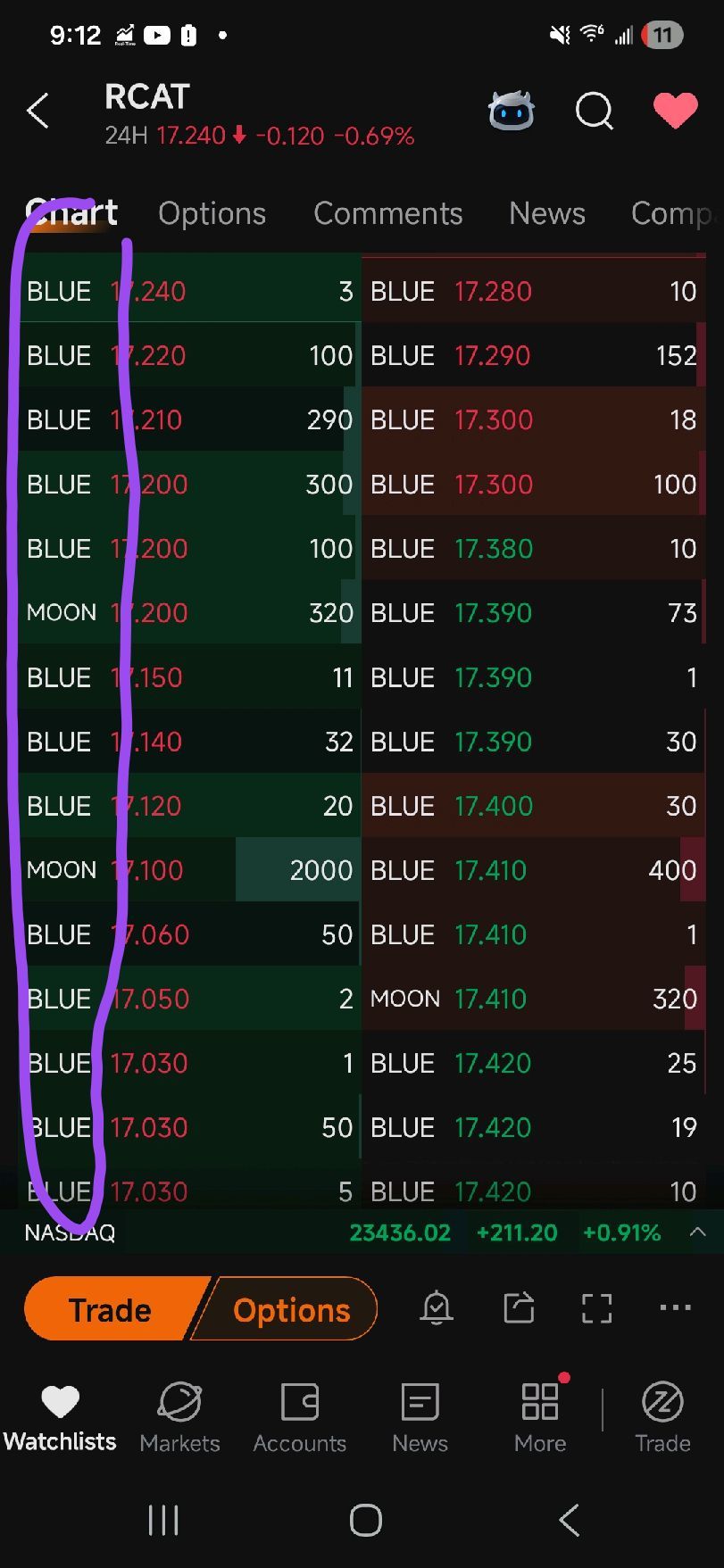This screenshot has height=1568, width=724.
Task: Set a price alert with the bell icon
Action: tap(437, 1308)
